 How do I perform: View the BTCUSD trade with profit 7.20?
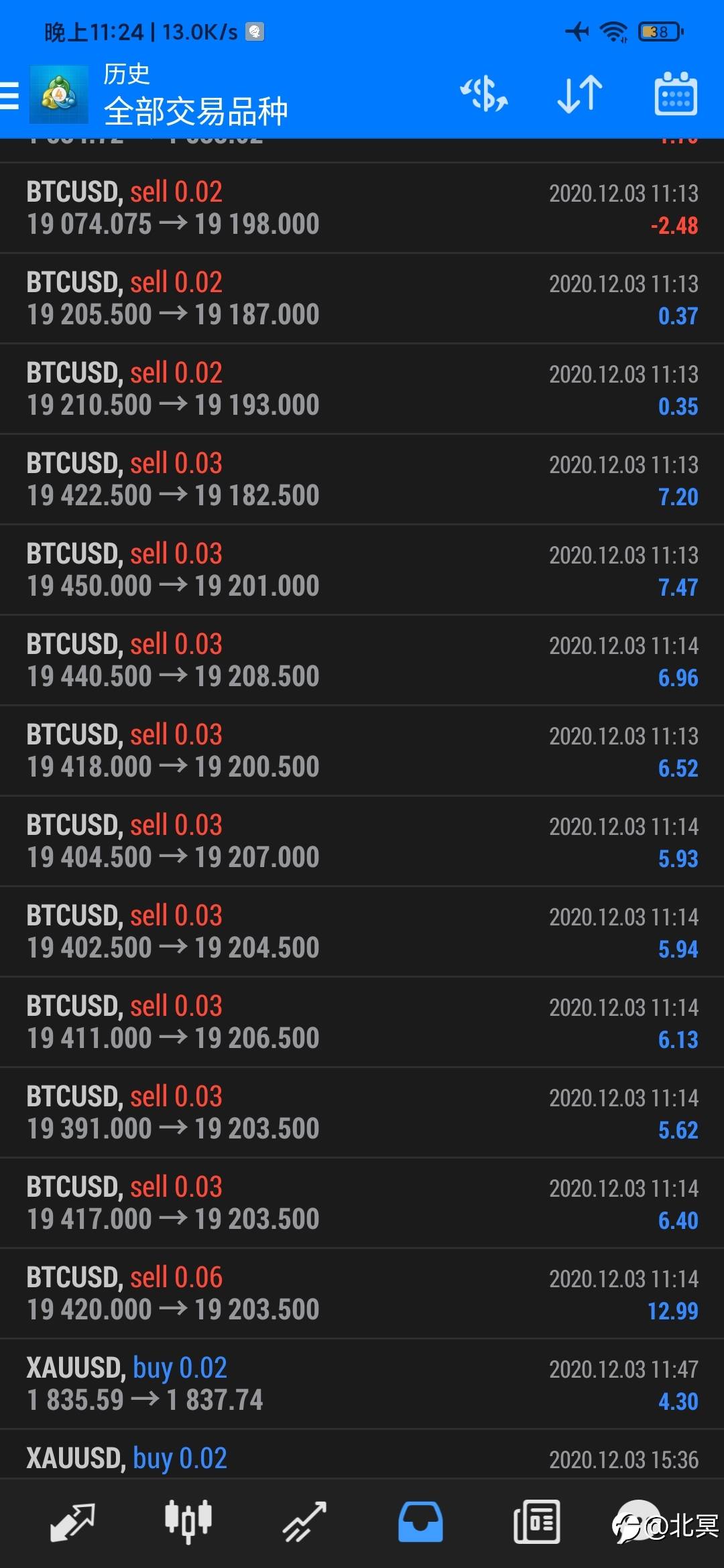click(362, 479)
